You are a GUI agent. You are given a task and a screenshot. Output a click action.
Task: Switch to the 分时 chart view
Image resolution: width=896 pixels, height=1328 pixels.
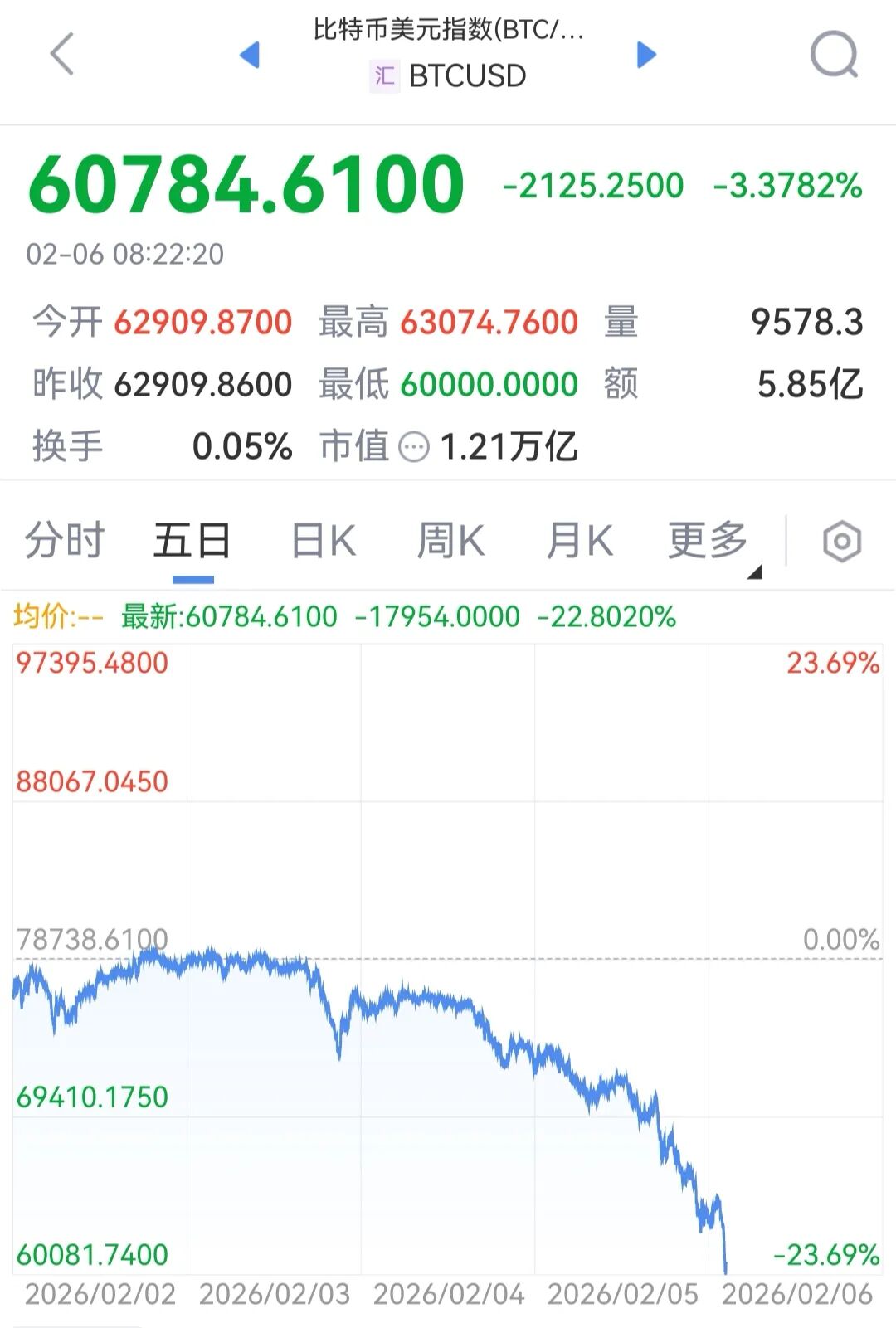(66, 539)
